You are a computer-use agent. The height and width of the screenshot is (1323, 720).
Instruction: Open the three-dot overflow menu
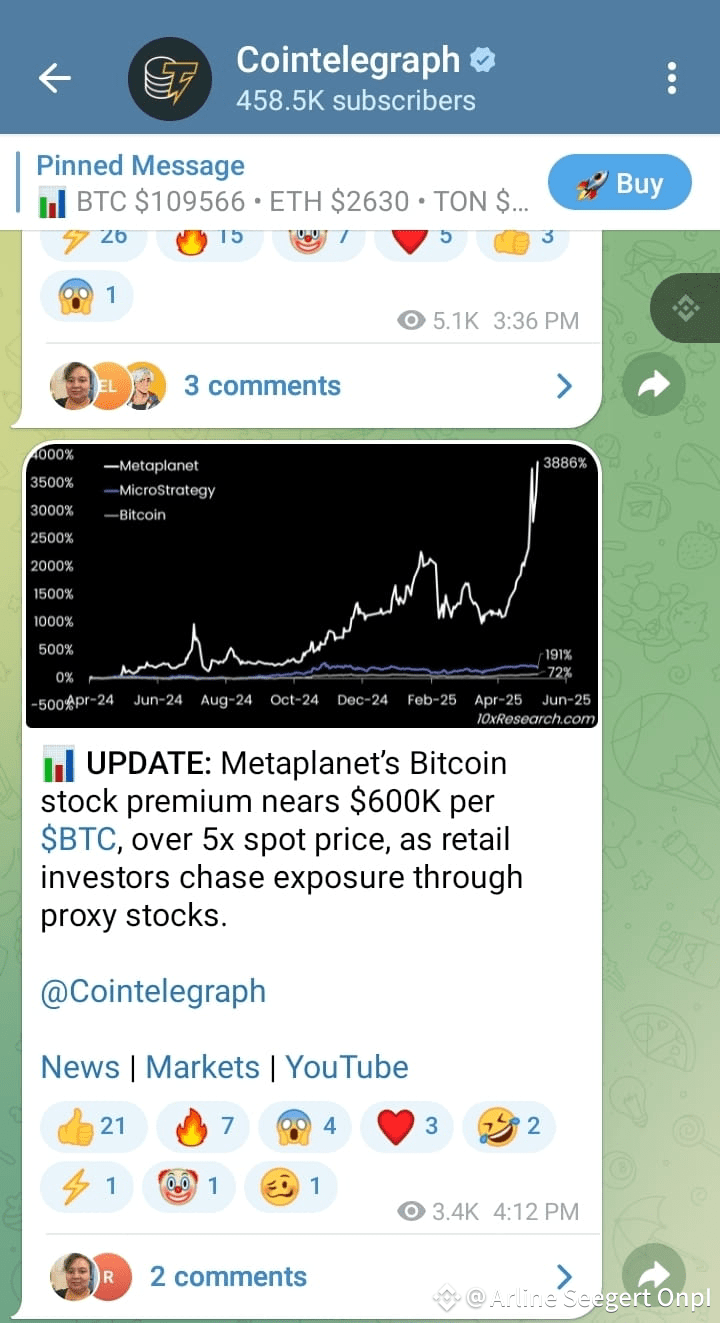[x=671, y=78]
